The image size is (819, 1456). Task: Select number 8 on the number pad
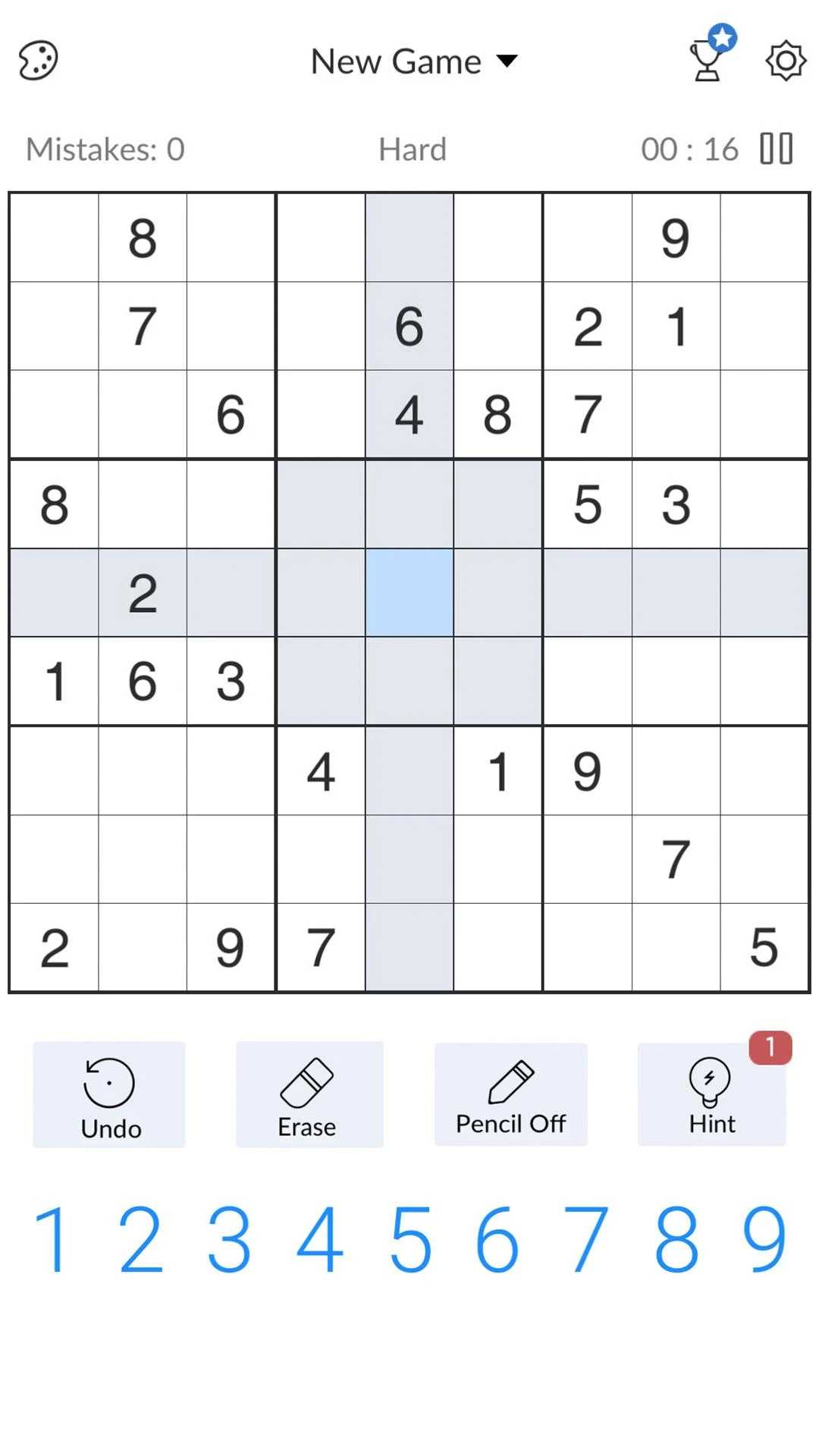tap(676, 1241)
